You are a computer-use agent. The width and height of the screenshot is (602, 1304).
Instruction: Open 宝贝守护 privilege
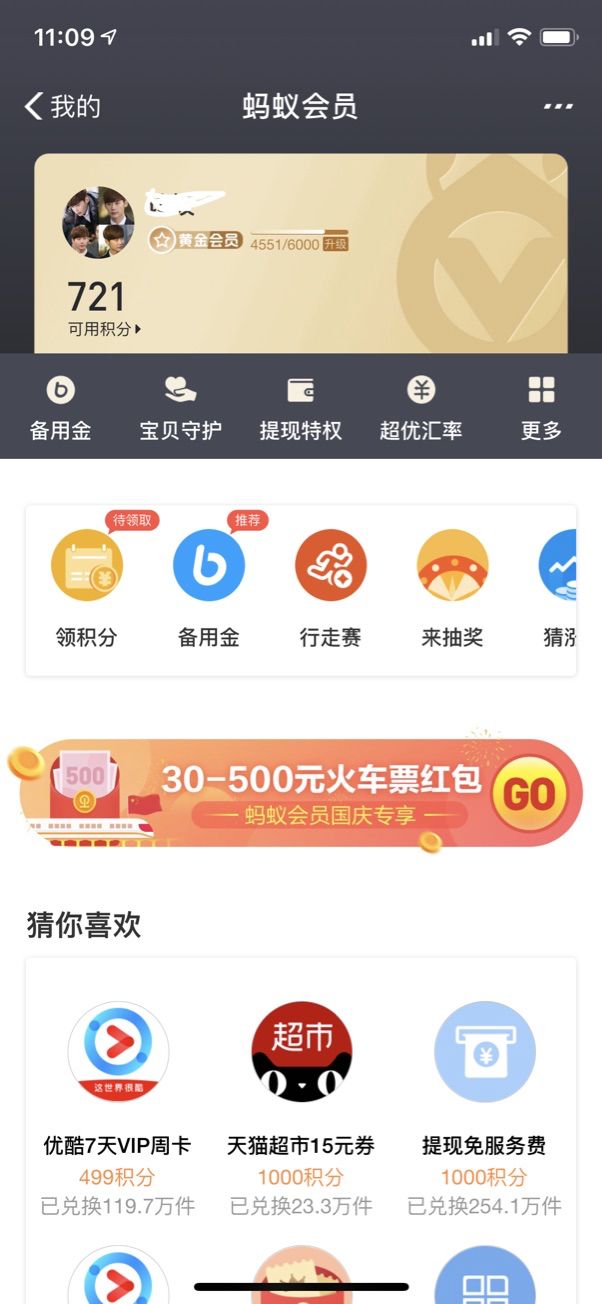[x=180, y=408]
